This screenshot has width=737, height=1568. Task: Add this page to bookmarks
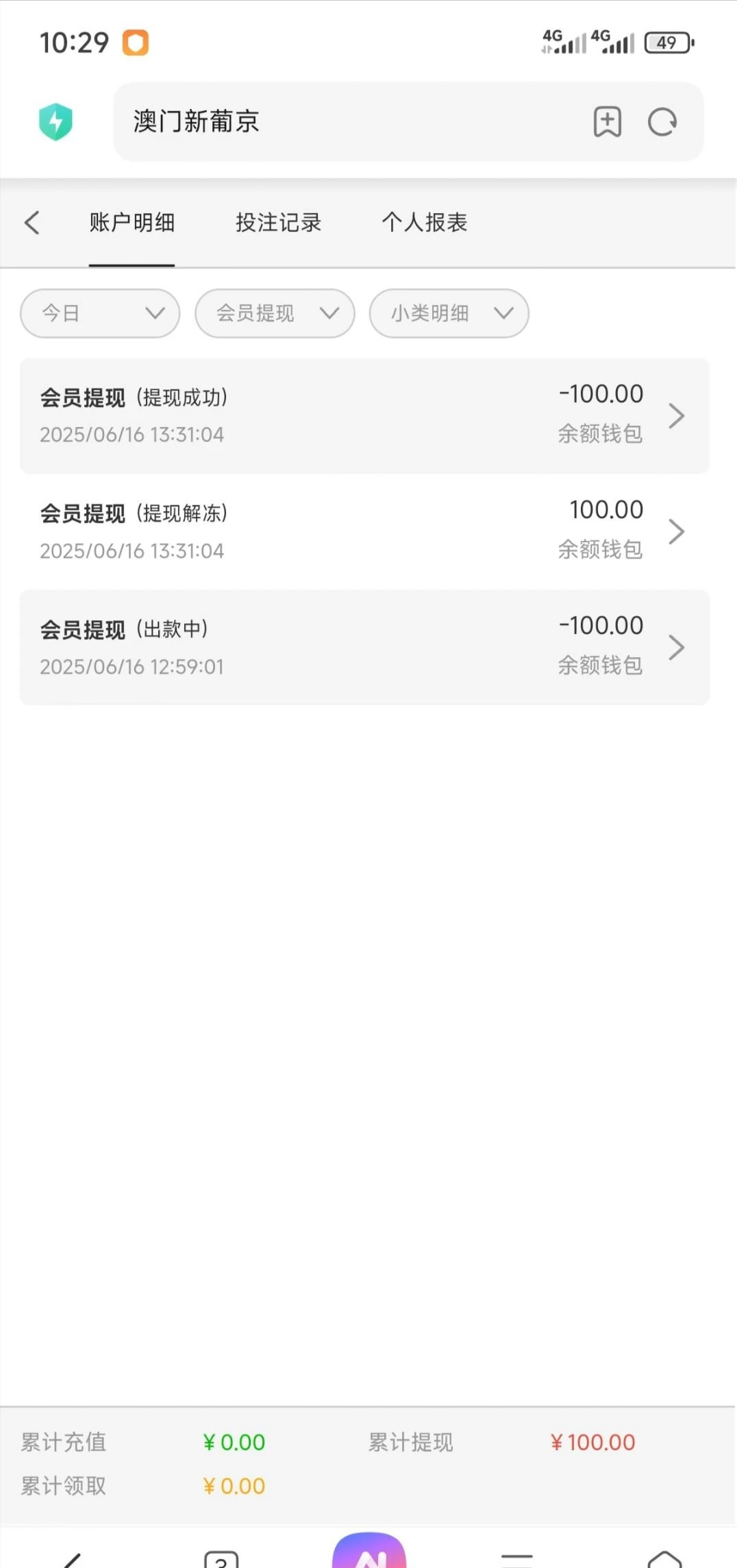(607, 122)
